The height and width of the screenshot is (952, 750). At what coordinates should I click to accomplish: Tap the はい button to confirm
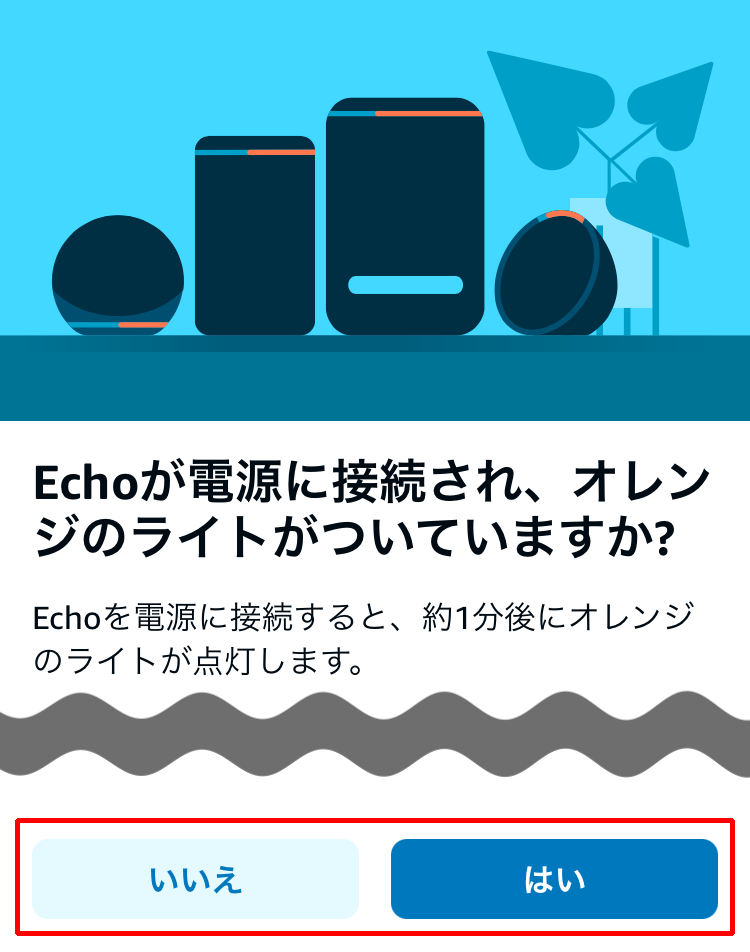click(x=554, y=879)
